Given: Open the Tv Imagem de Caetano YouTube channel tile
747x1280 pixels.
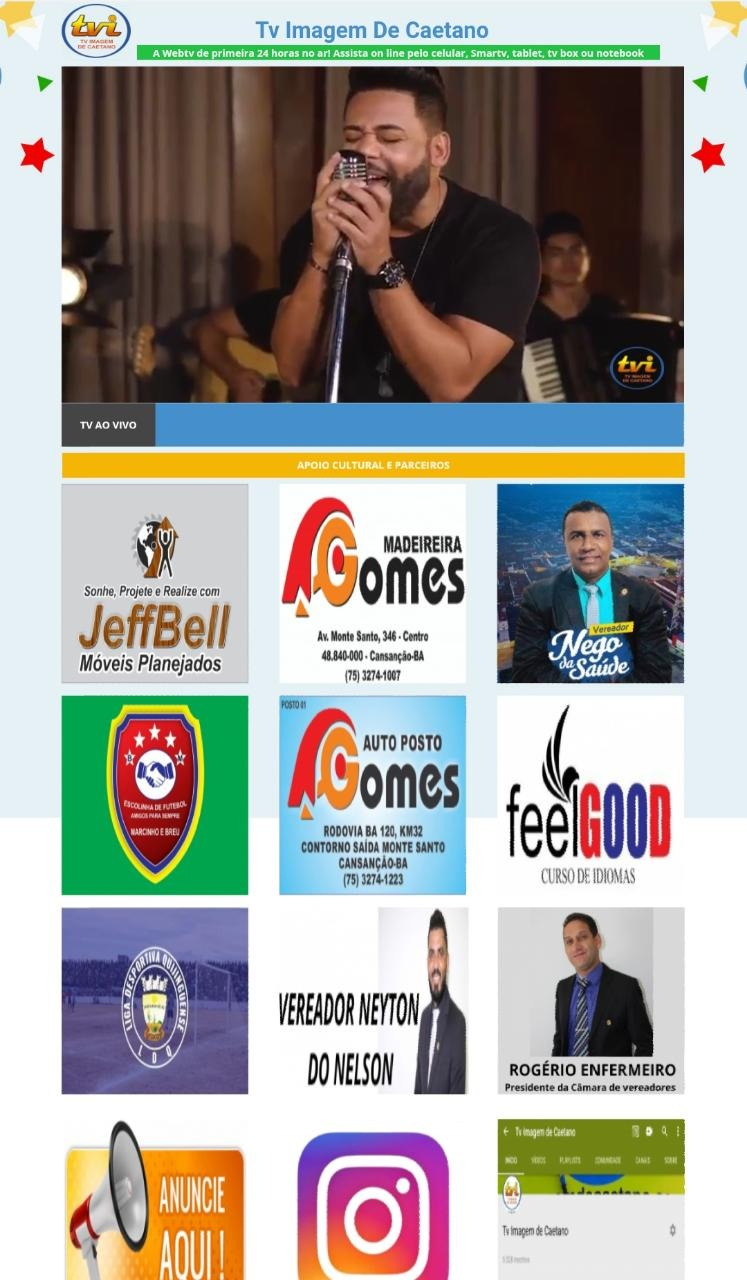Looking at the screenshot, I should (x=590, y=1200).
